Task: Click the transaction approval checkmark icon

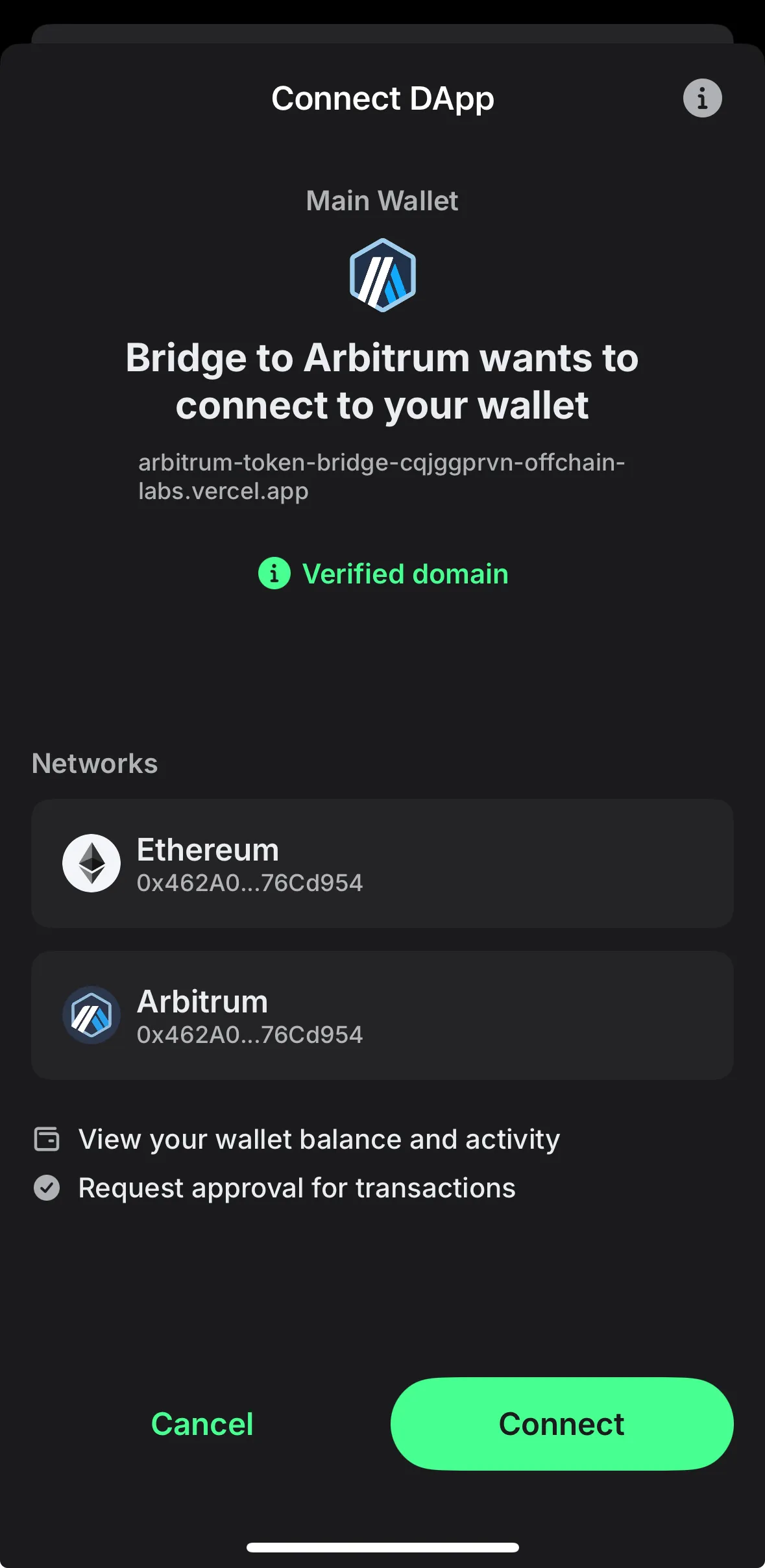Action: coord(46,1188)
